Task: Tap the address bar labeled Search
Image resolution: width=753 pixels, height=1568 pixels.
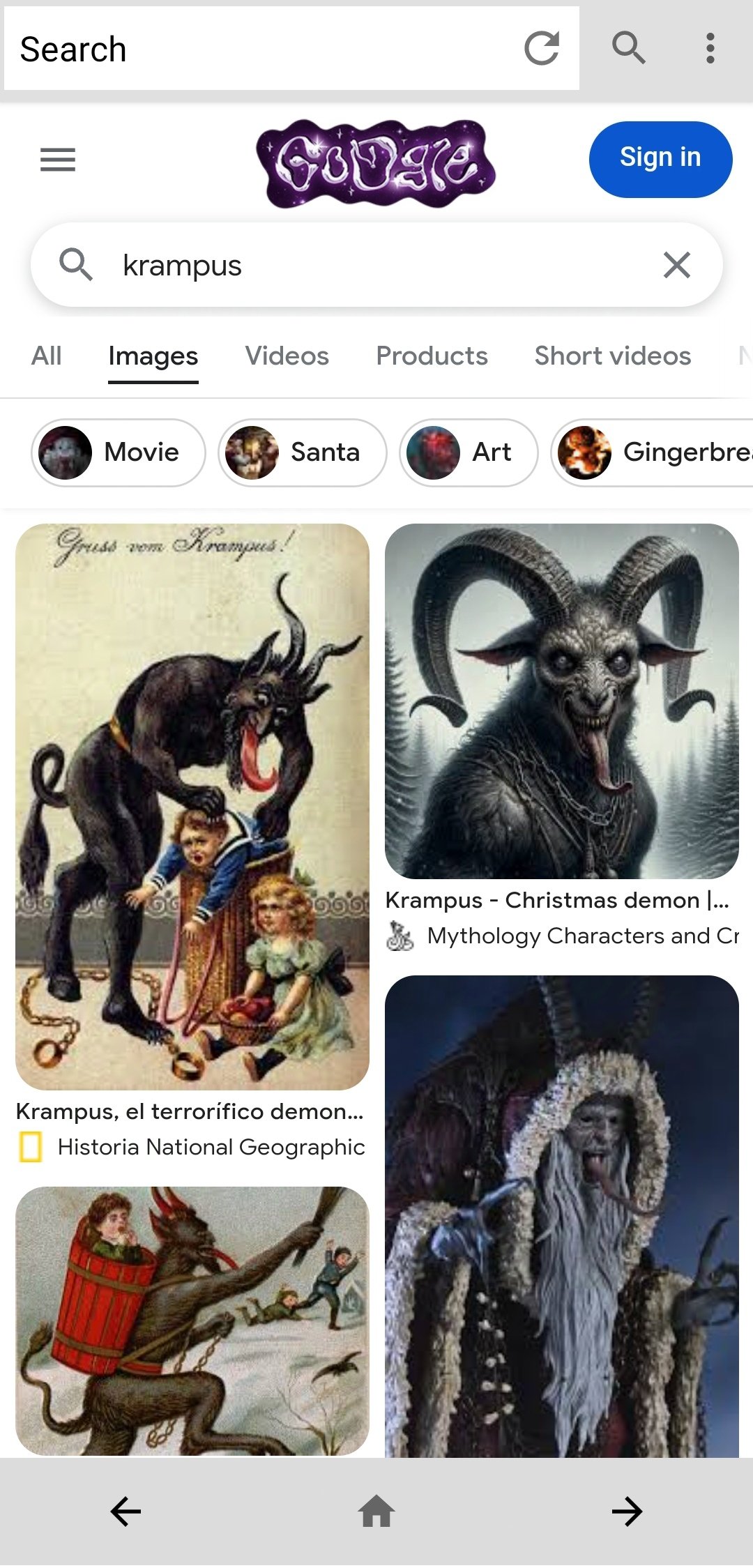Action: 265,49
